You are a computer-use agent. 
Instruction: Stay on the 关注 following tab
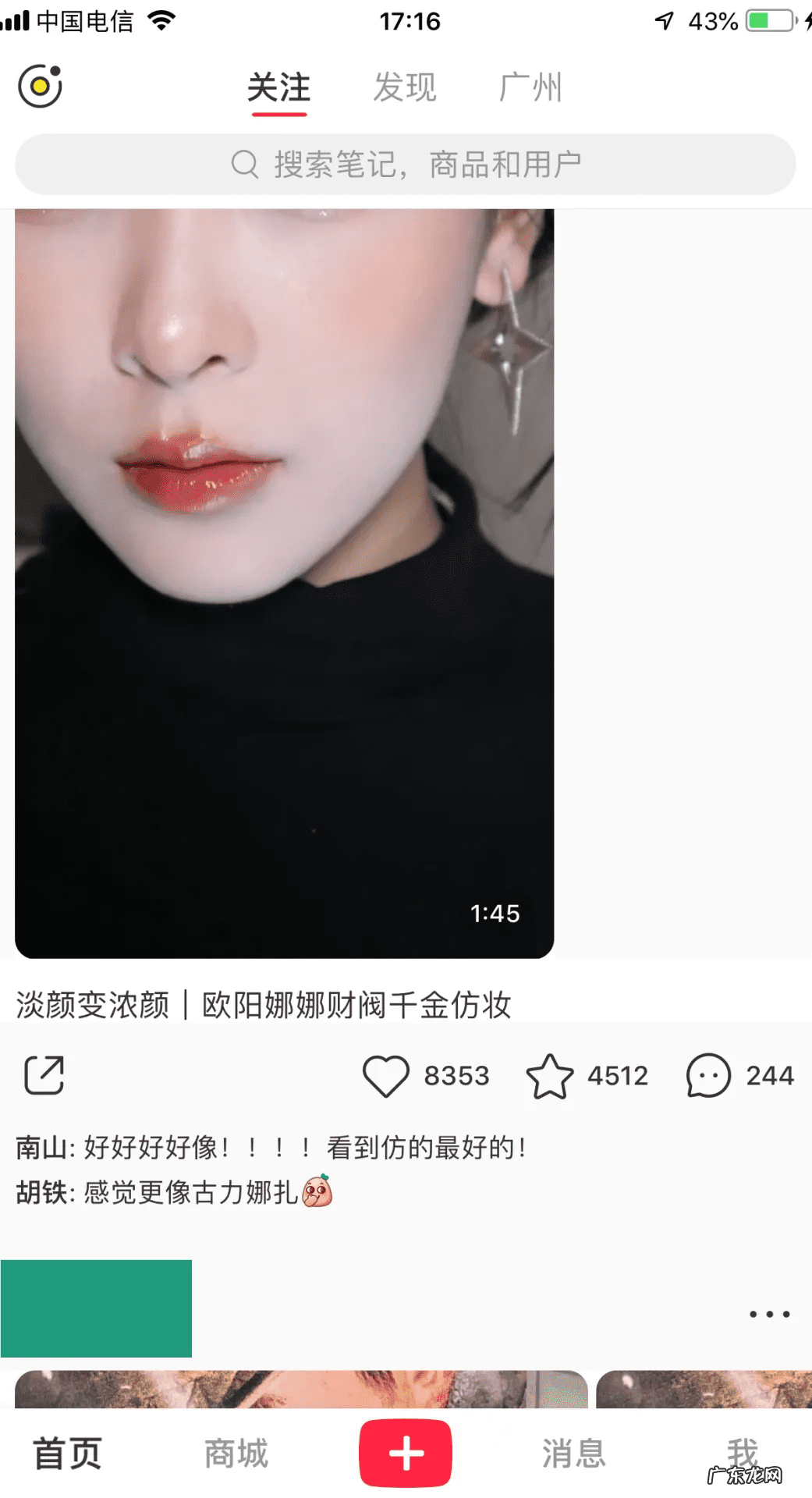coord(279,86)
